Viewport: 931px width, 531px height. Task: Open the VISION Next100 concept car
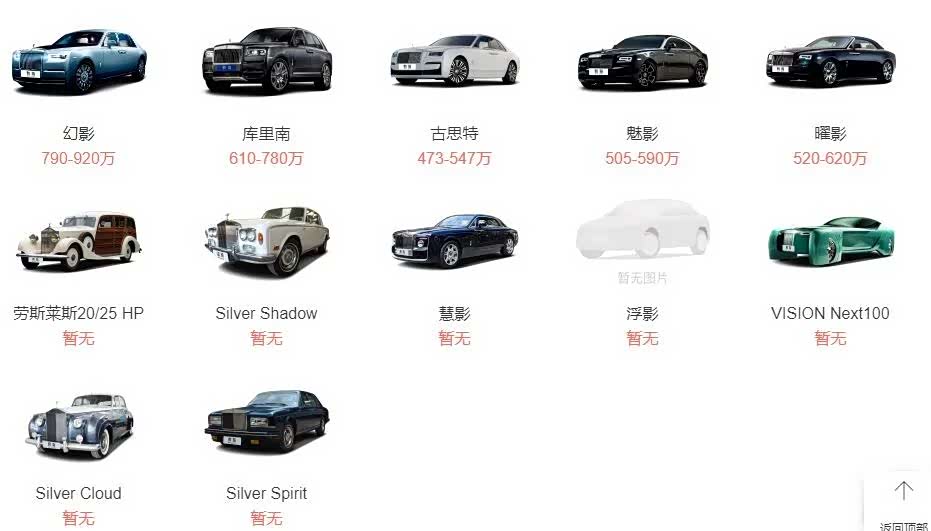tap(830, 242)
